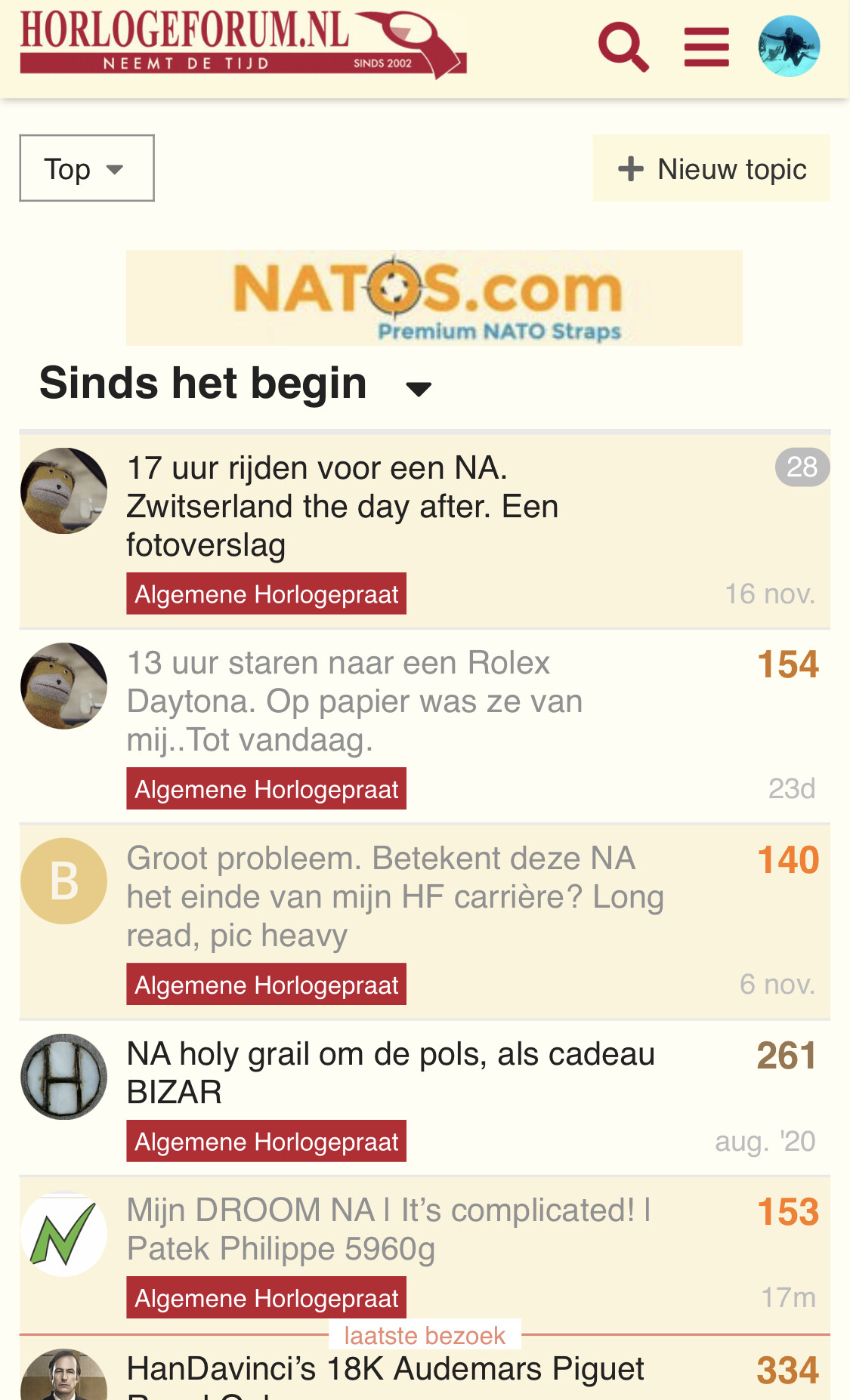This screenshot has height=1400, width=850.
Task: Open topic Mijn DROOM NA Patek Philippe 5960g
Action: point(388,1229)
